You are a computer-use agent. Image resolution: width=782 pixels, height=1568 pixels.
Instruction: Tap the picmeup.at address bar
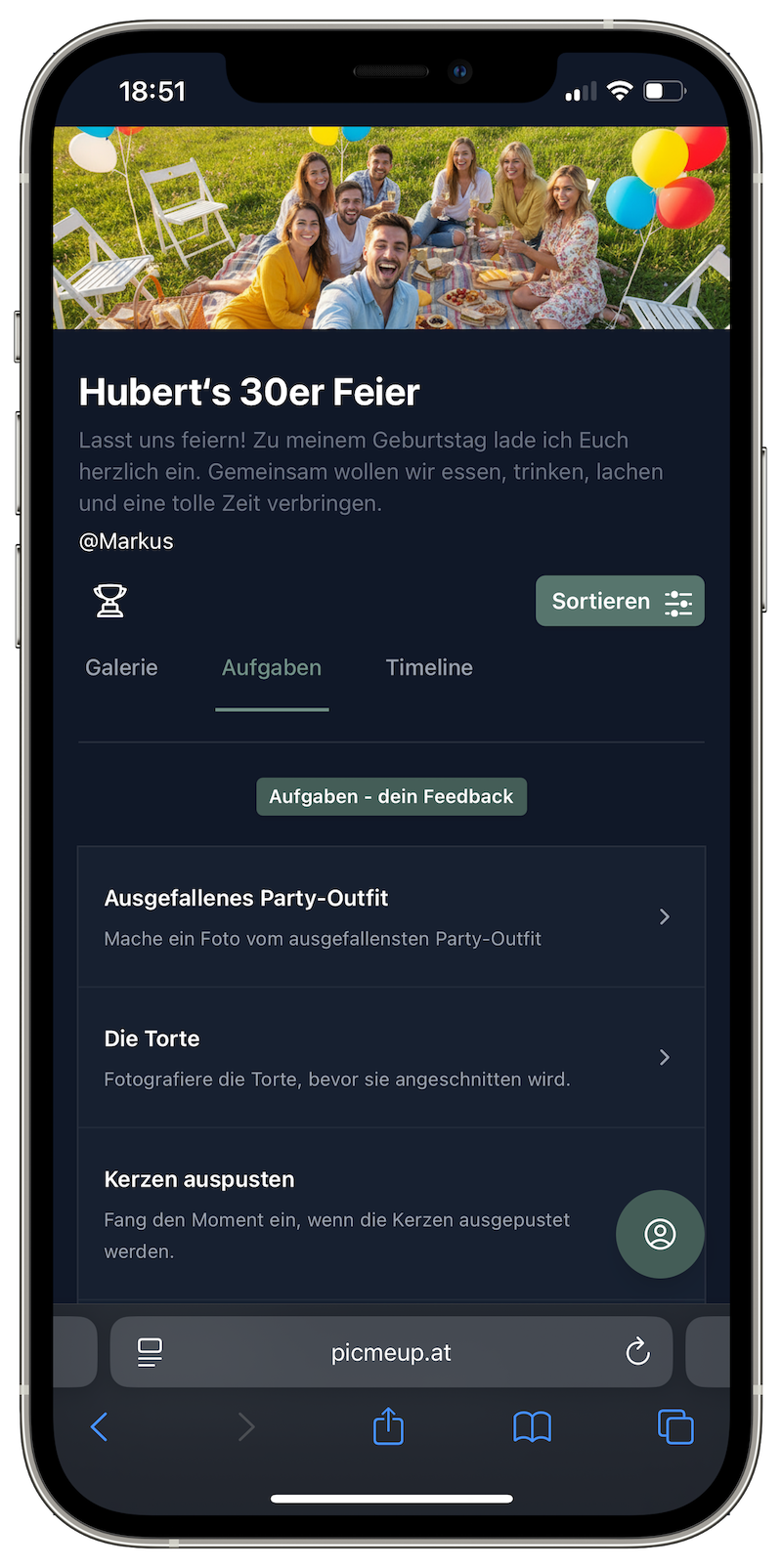(391, 1352)
